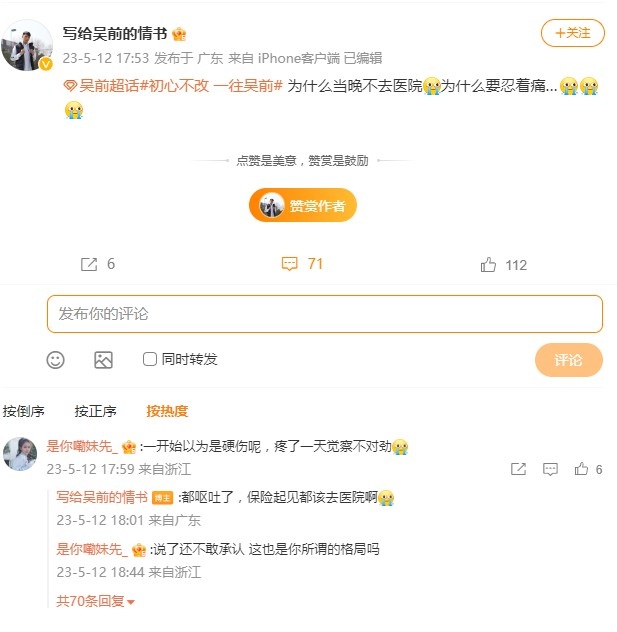
Task: Attach an image to the comment
Action: 103,359
